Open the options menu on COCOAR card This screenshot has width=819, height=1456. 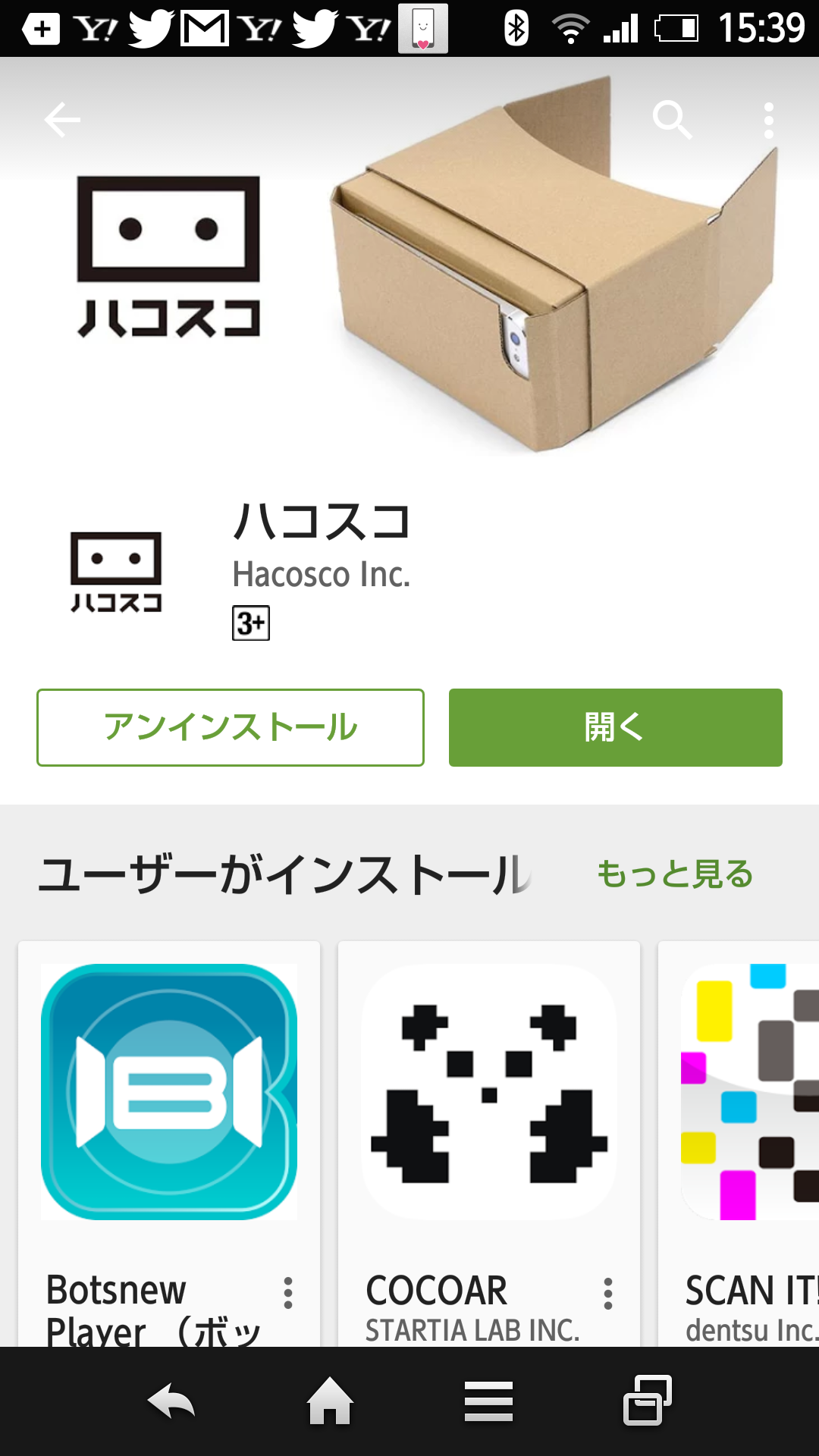pos(608,1293)
